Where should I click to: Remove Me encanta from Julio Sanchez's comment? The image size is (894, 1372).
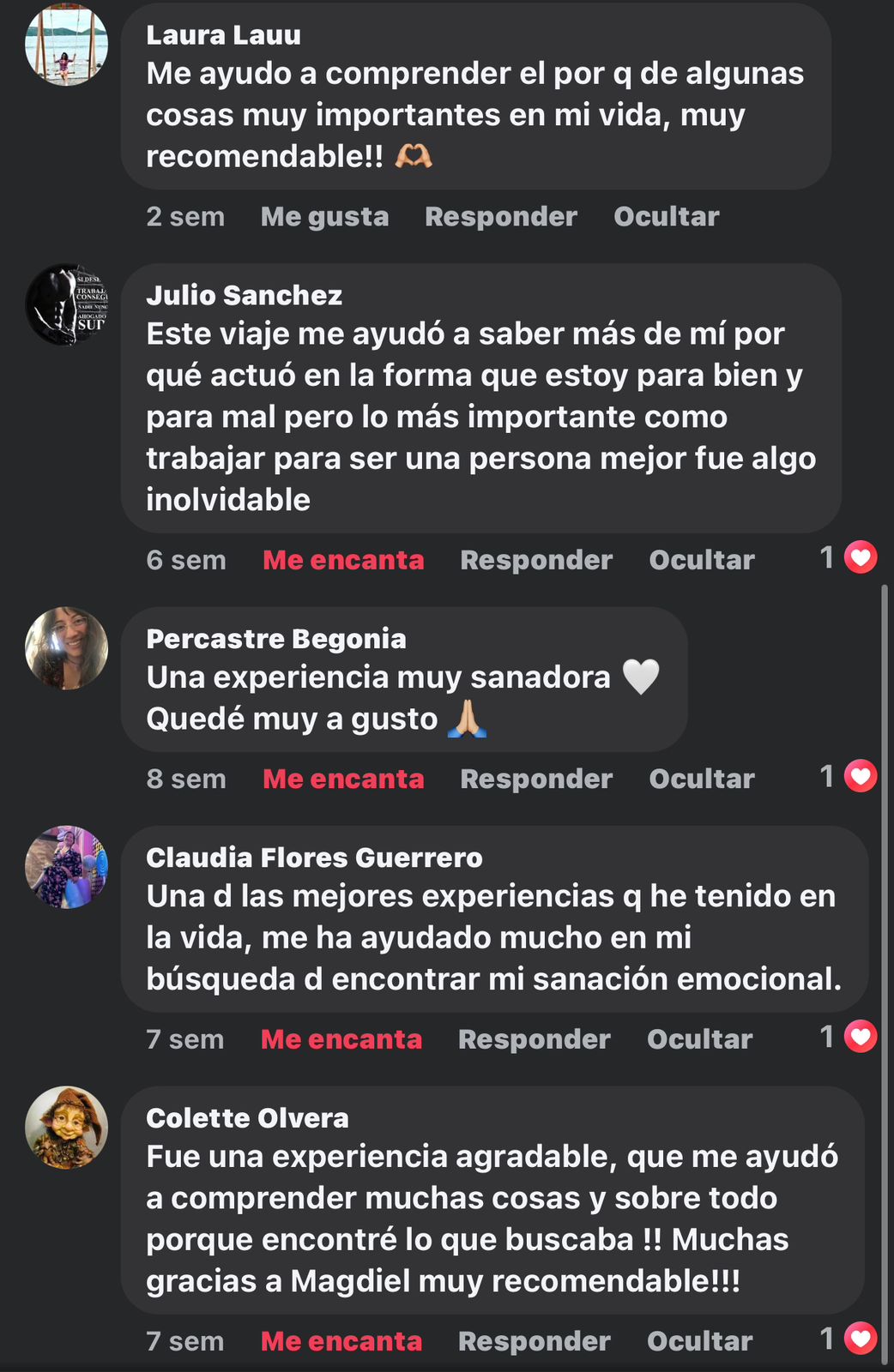(x=343, y=560)
